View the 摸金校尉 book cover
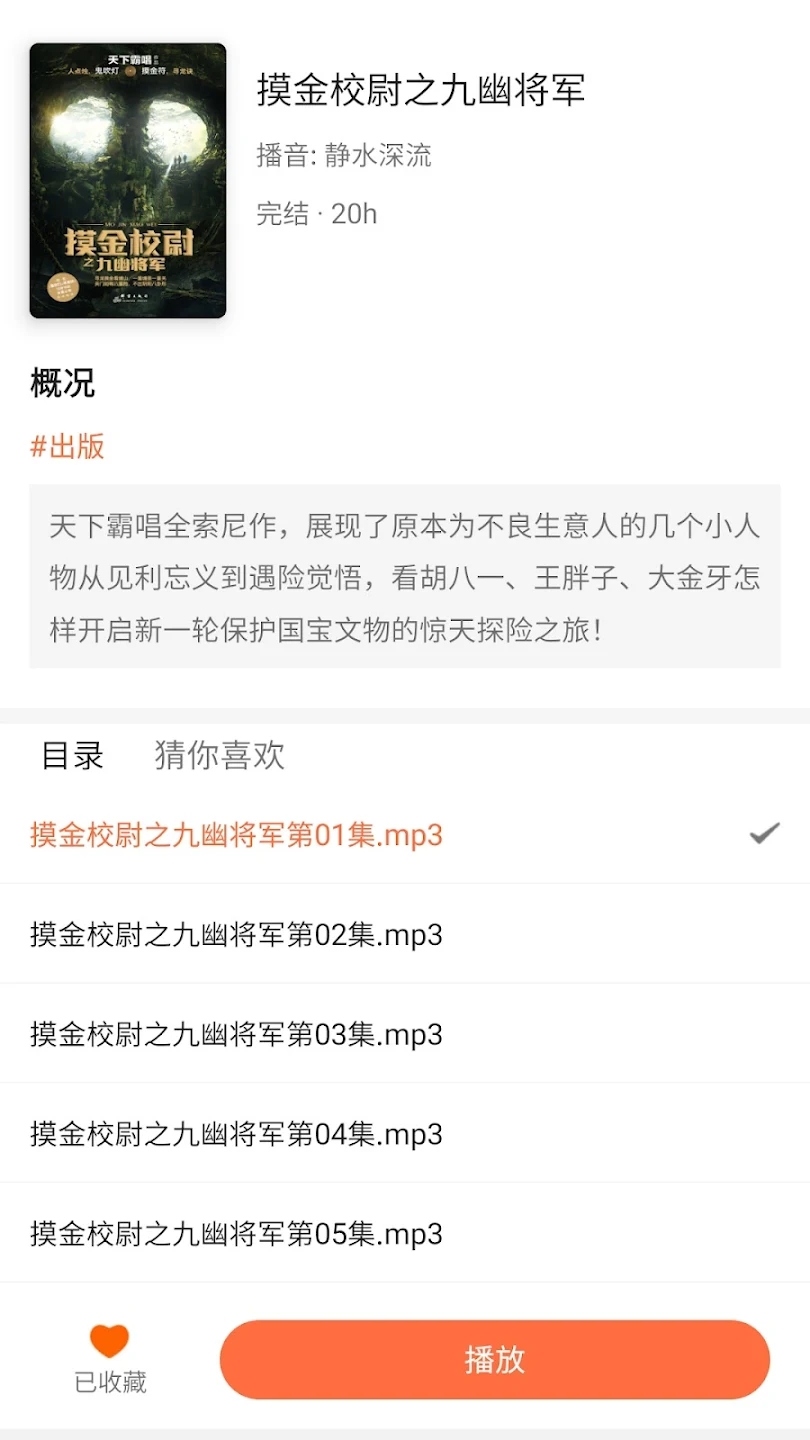The width and height of the screenshot is (810, 1440). pos(128,181)
